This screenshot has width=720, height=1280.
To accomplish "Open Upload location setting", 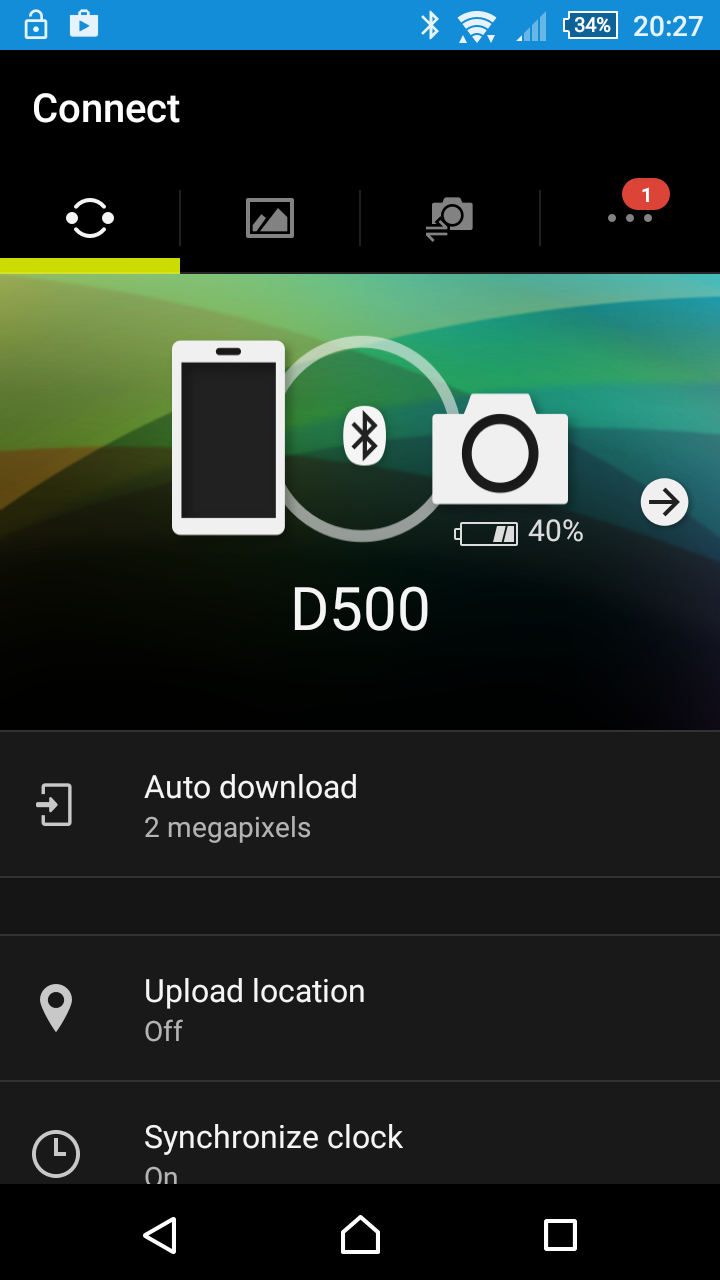I will tap(360, 1008).
